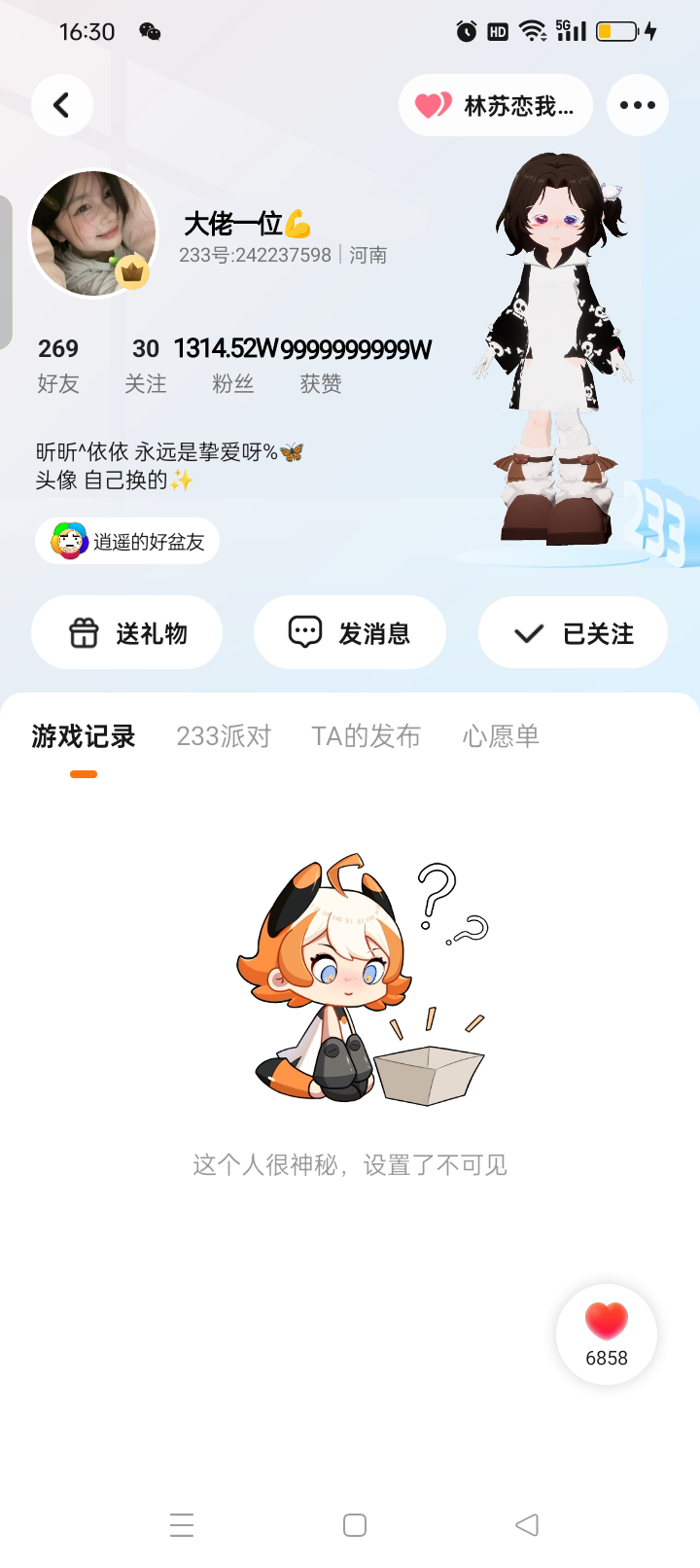Open the 逍遥的好盆友 tag
The width and height of the screenshot is (700, 1568).
coord(127,541)
